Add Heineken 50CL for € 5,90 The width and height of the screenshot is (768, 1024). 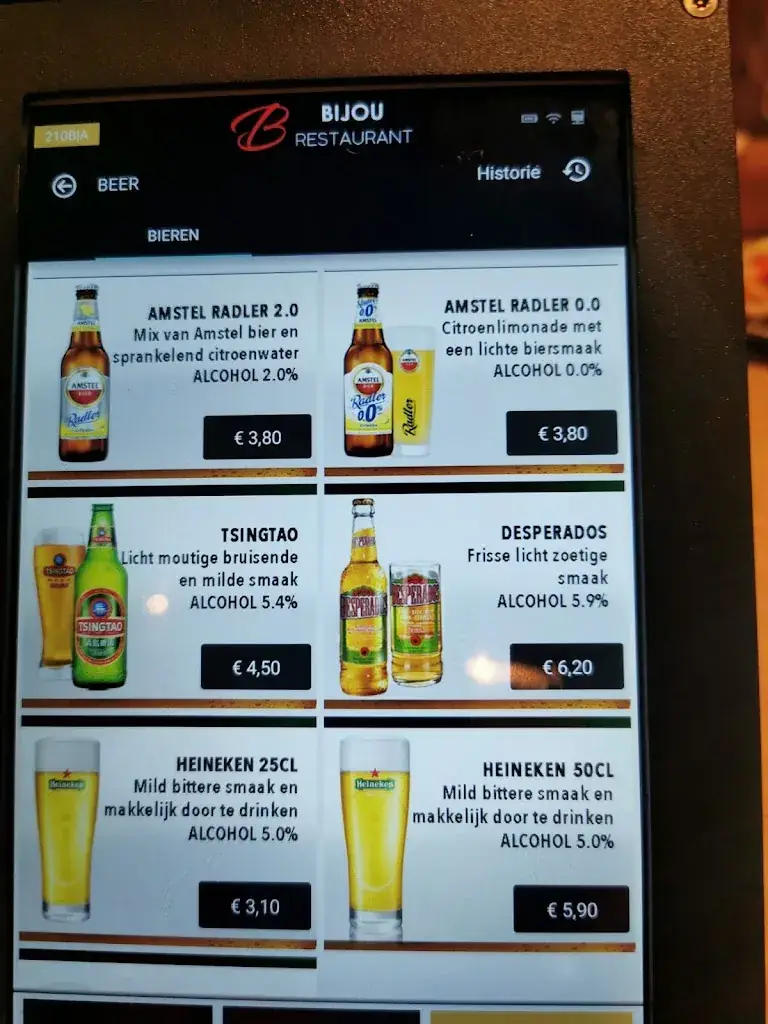(571, 909)
